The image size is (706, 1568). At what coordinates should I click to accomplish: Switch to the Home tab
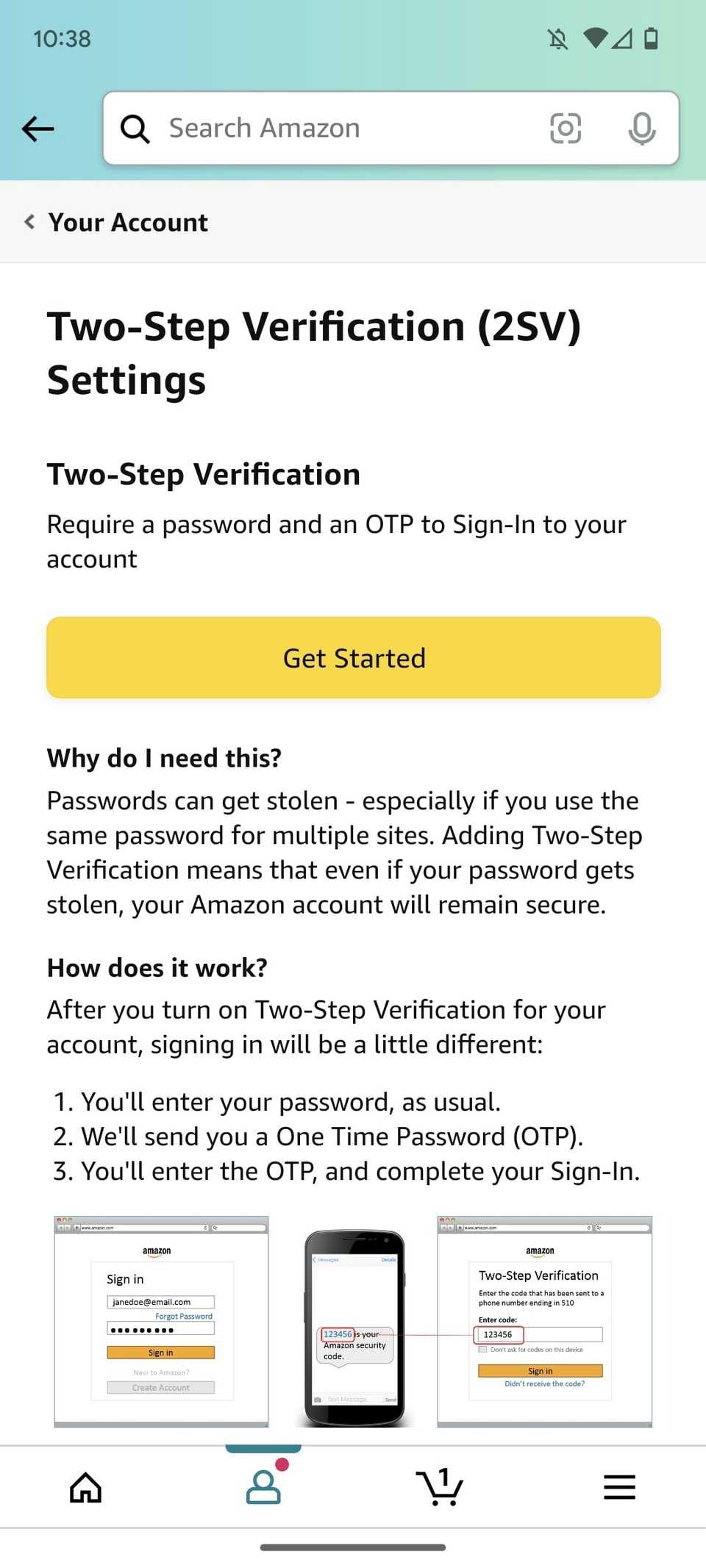pos(86,1487)
